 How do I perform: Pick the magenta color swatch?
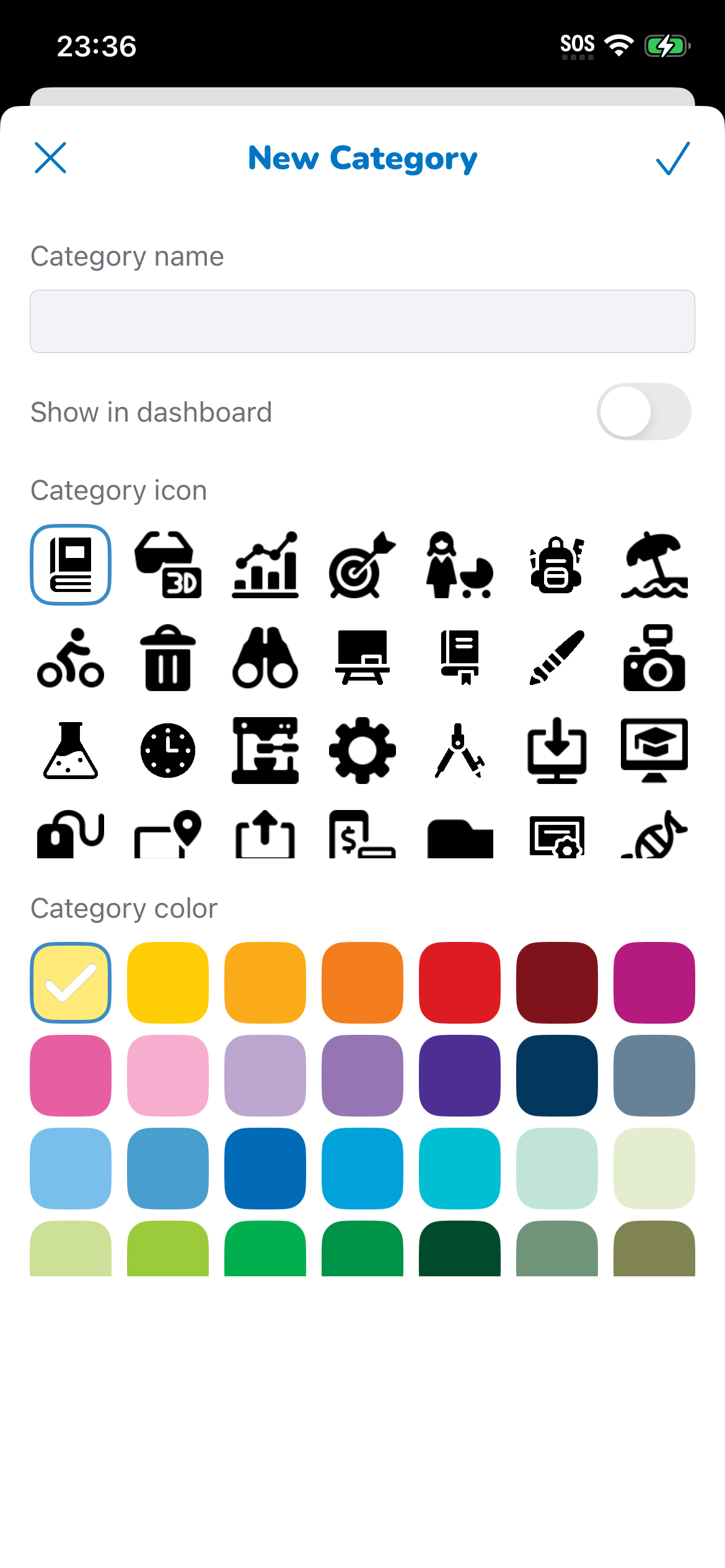point(654,983)
